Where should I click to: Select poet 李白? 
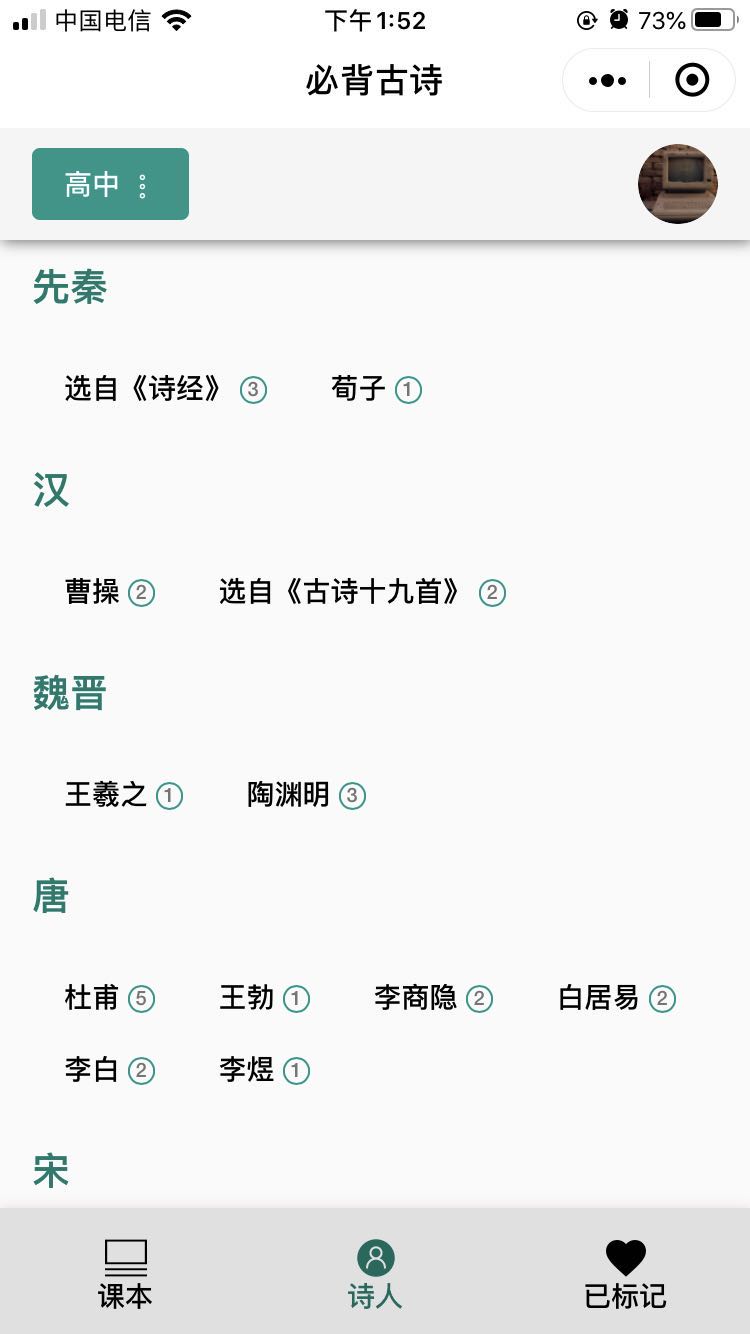[110, 1070]
